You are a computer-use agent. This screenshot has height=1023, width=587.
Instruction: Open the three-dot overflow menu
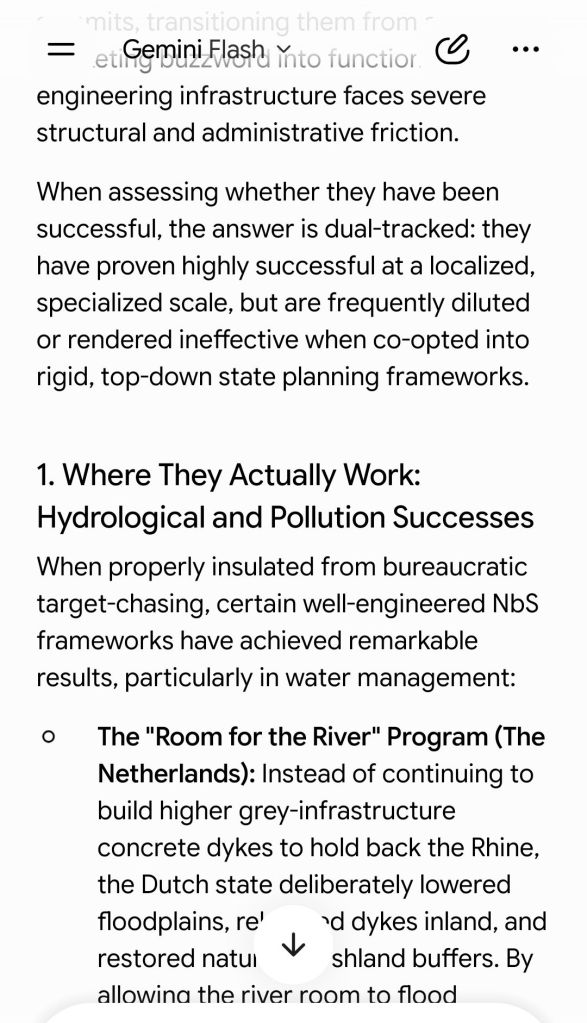[525, 50]
